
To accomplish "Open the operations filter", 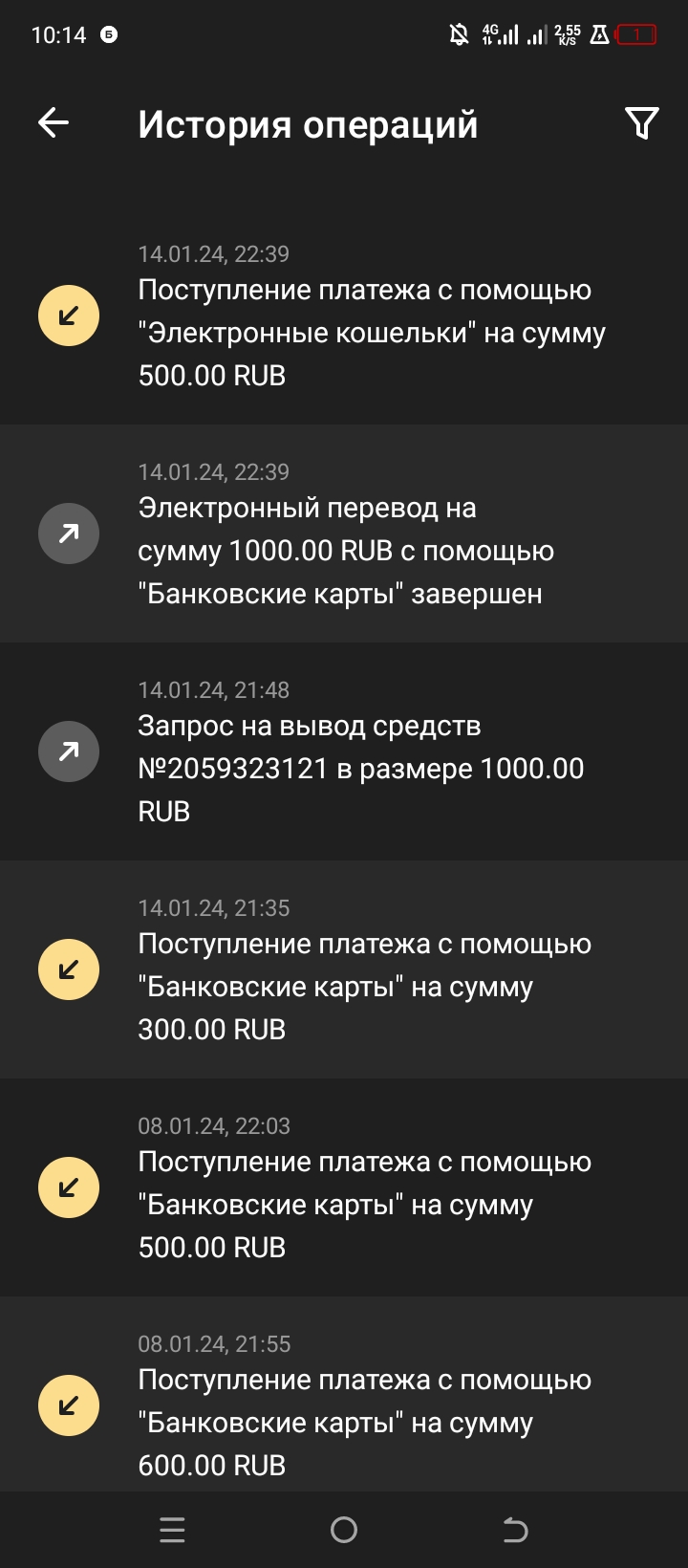I will 641,122.
